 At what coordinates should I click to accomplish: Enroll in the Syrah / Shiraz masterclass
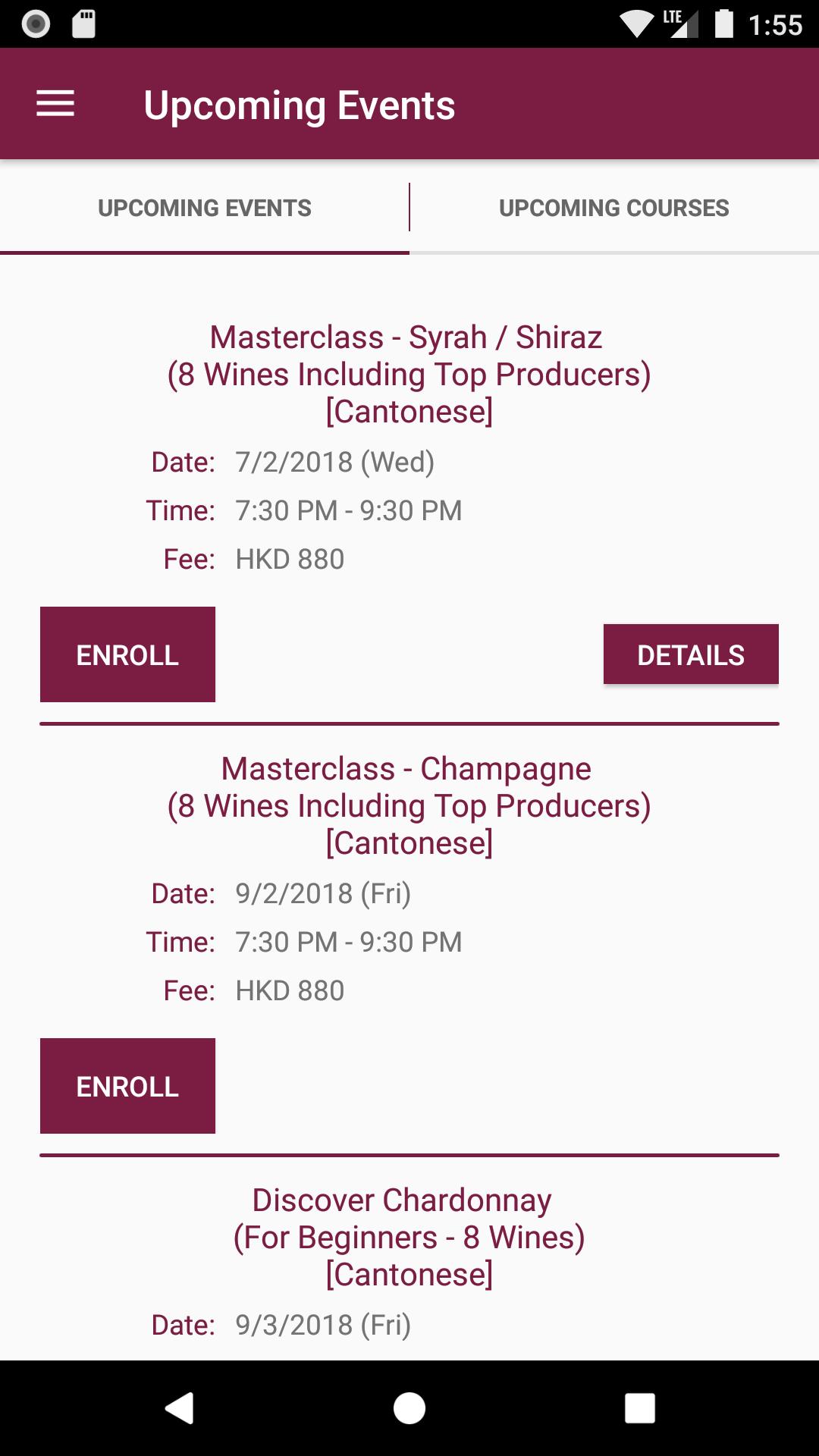(127, 654)
